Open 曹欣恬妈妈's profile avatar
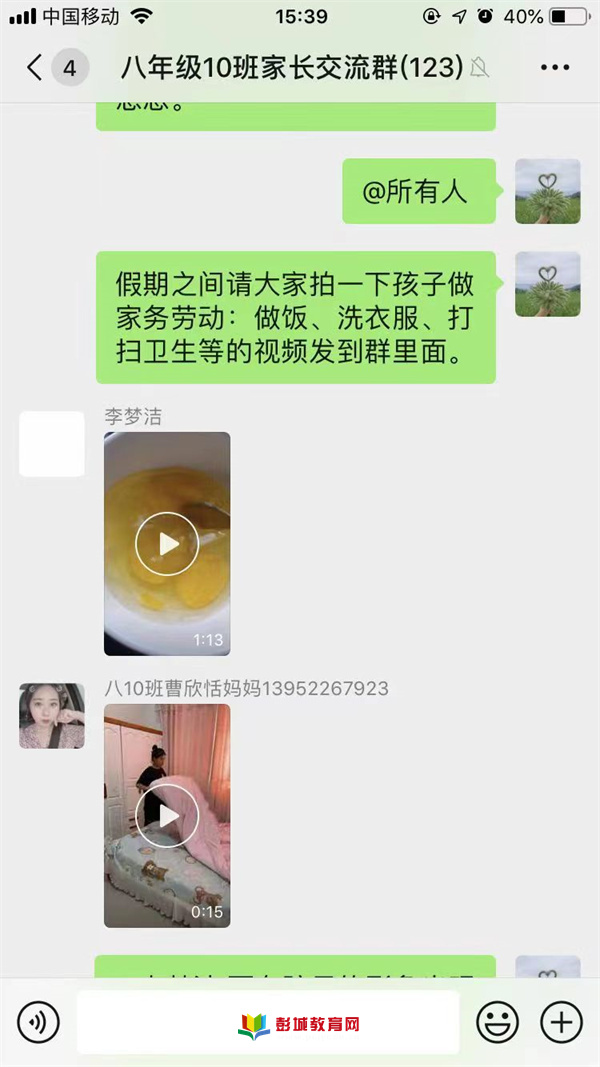600x1067 pixels. pos(52,716)
